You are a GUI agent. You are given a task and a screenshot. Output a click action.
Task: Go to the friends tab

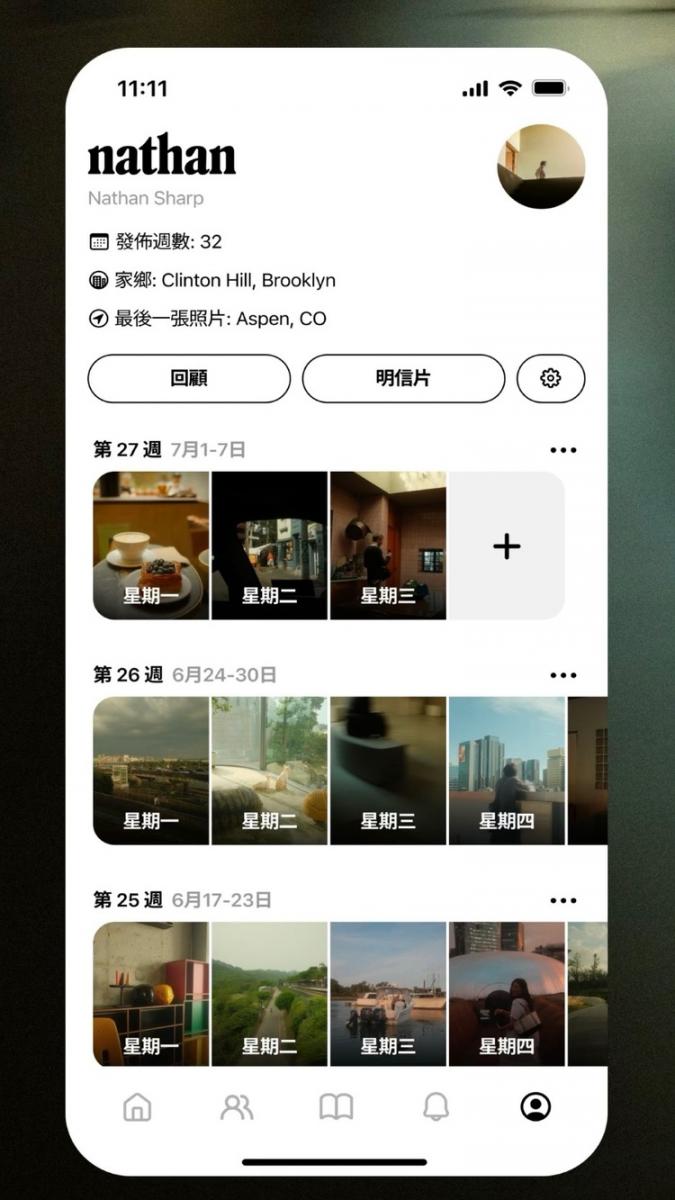(237, 1107)
